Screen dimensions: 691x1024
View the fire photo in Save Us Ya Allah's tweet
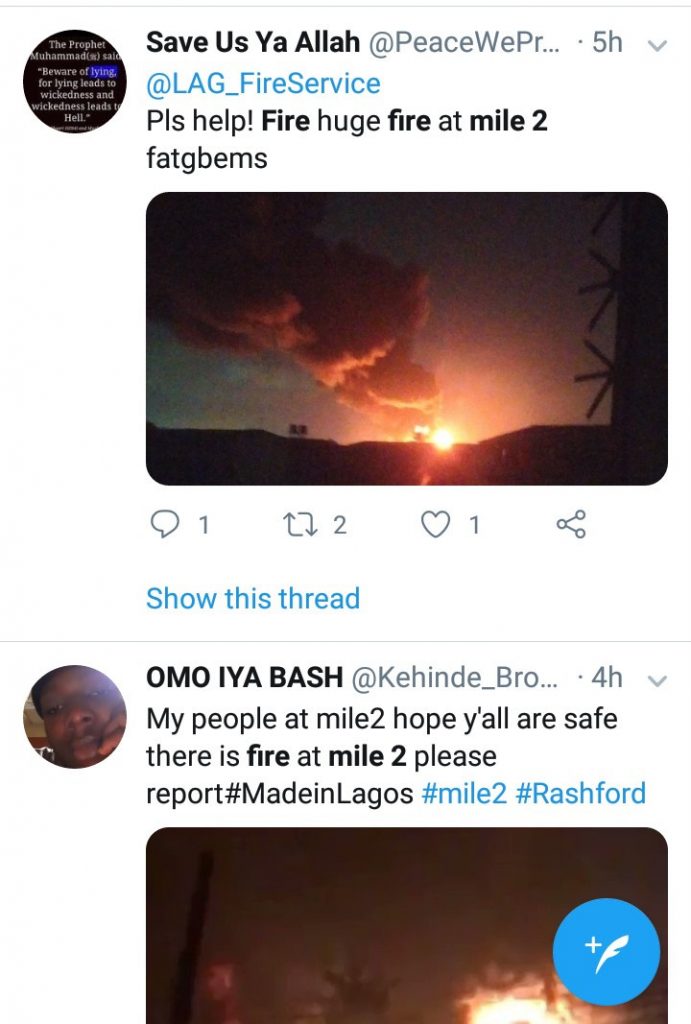(x=406, y=338)
